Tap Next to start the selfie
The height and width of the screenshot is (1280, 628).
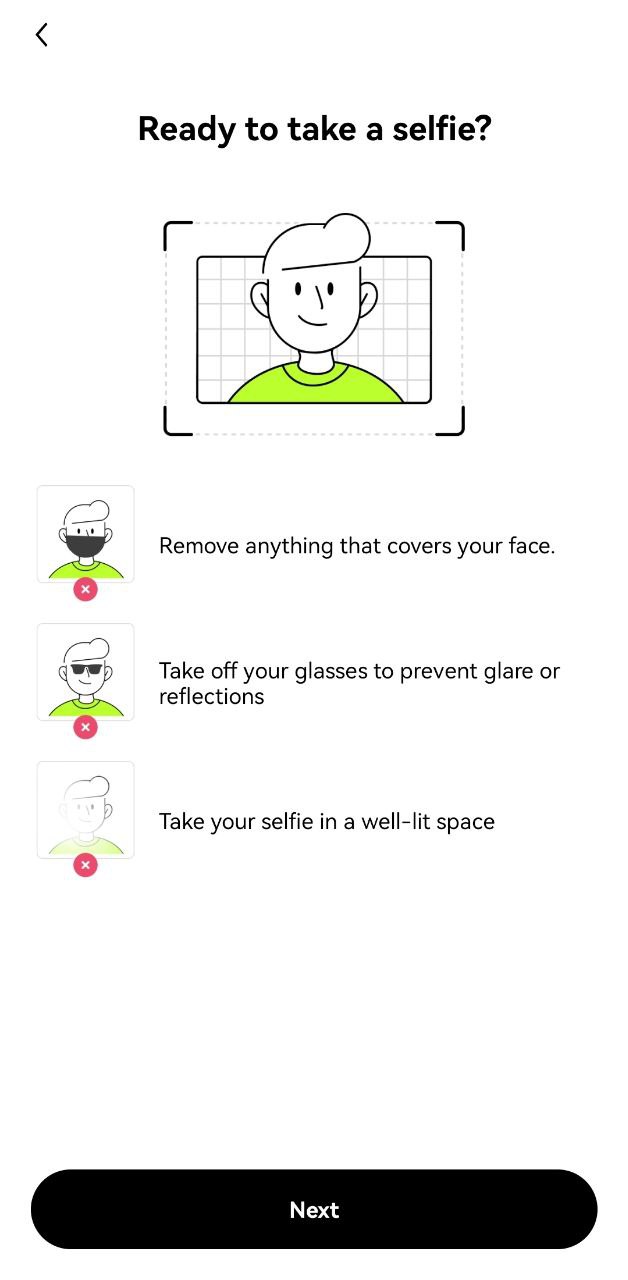314,1209
